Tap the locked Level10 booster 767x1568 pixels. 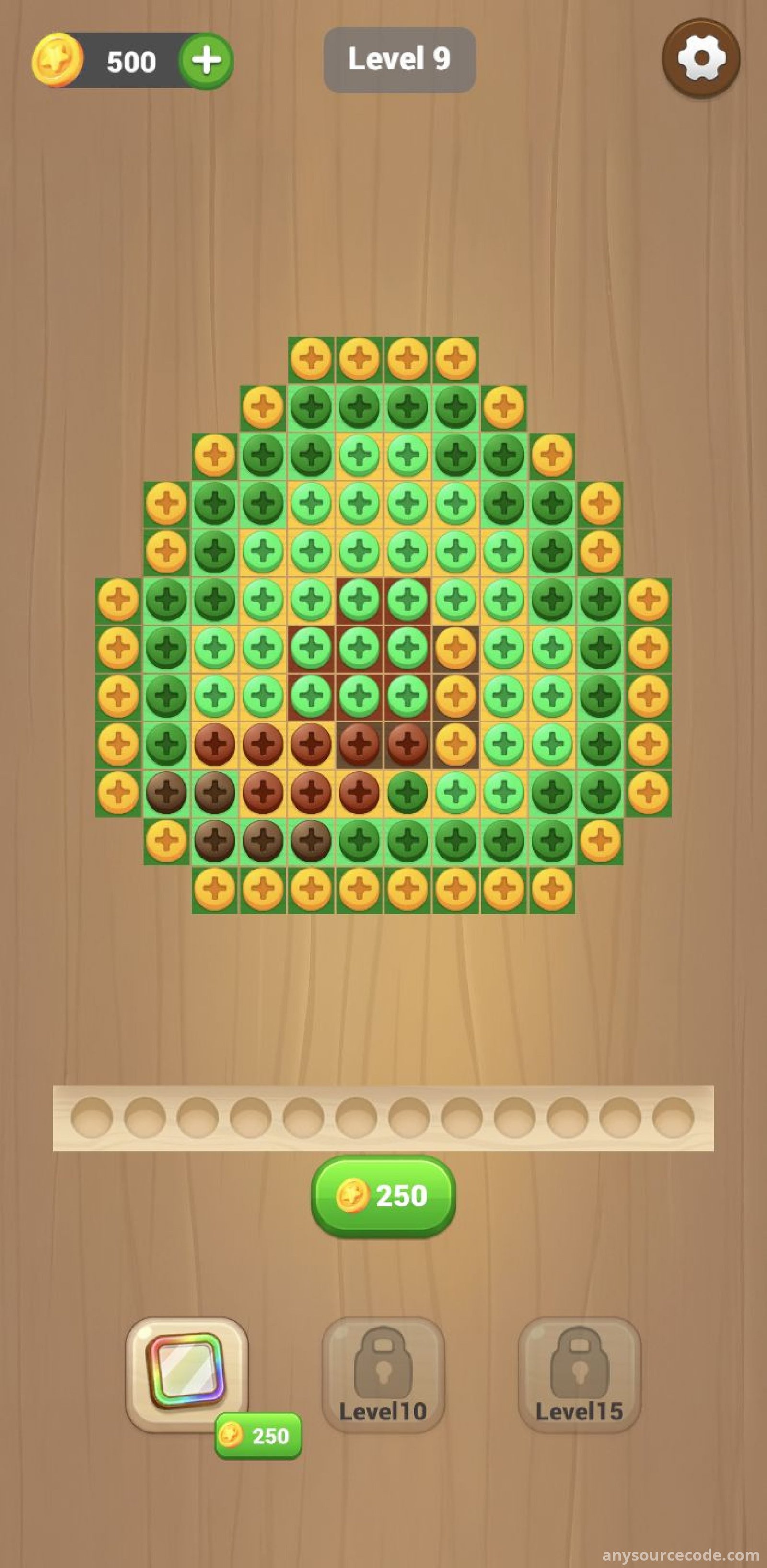[x=383, y=1375]
